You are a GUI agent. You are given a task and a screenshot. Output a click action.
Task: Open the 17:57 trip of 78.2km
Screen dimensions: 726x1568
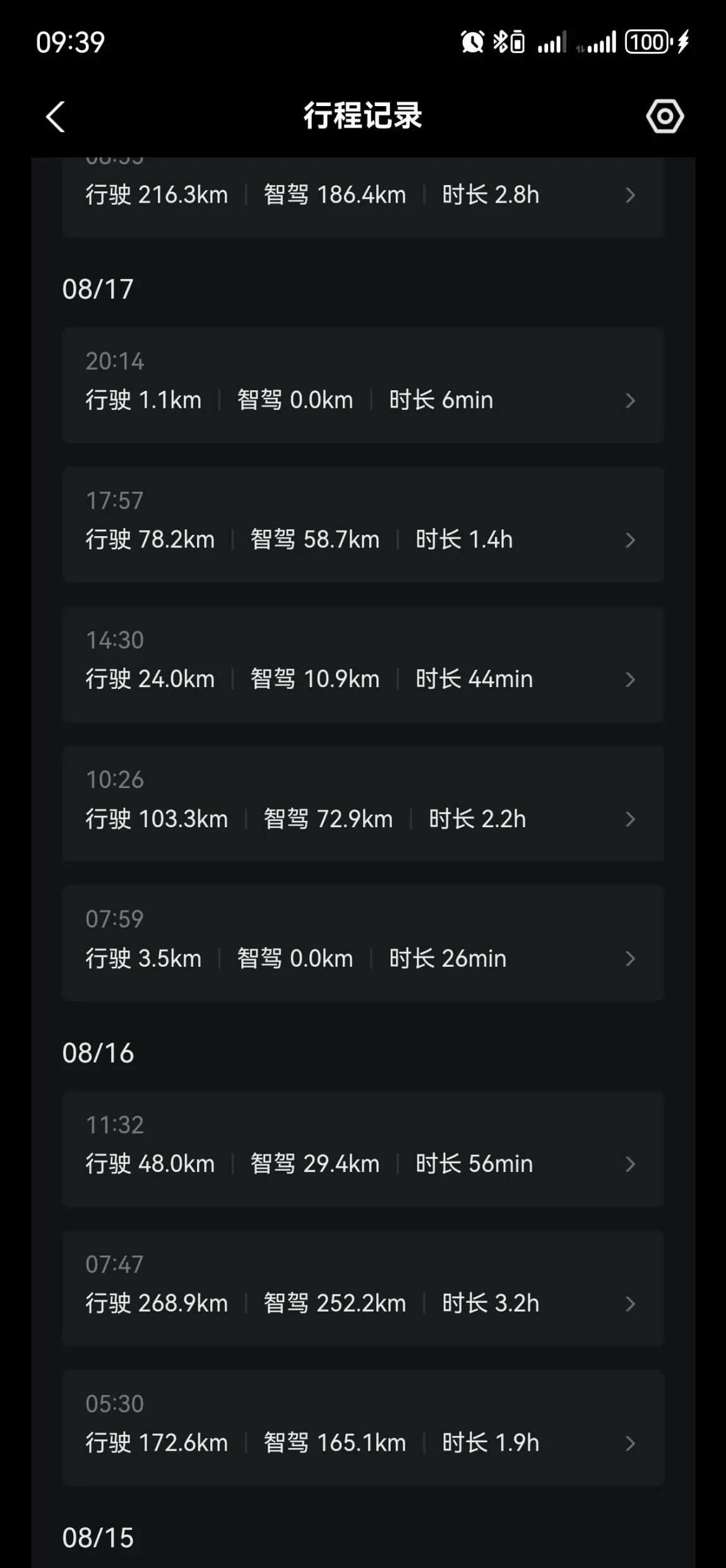point(362,524)
